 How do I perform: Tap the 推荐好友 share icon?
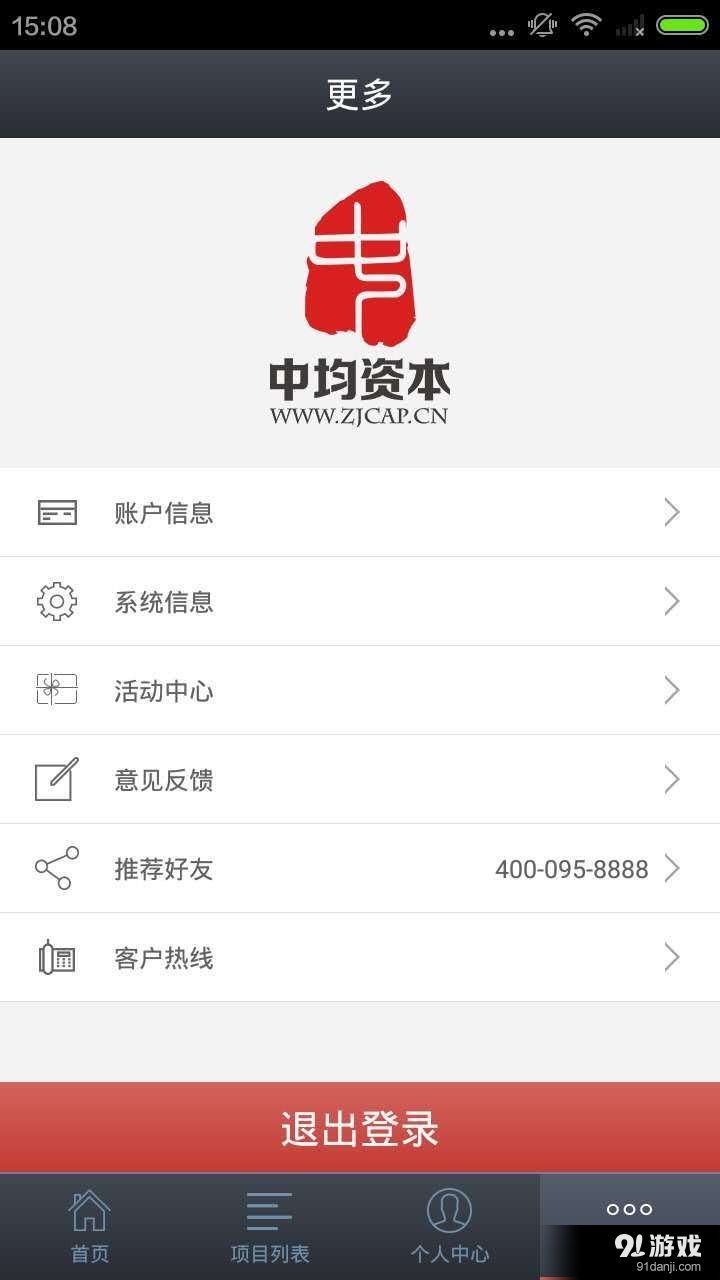pyautogui.click(x=56, y=868)
